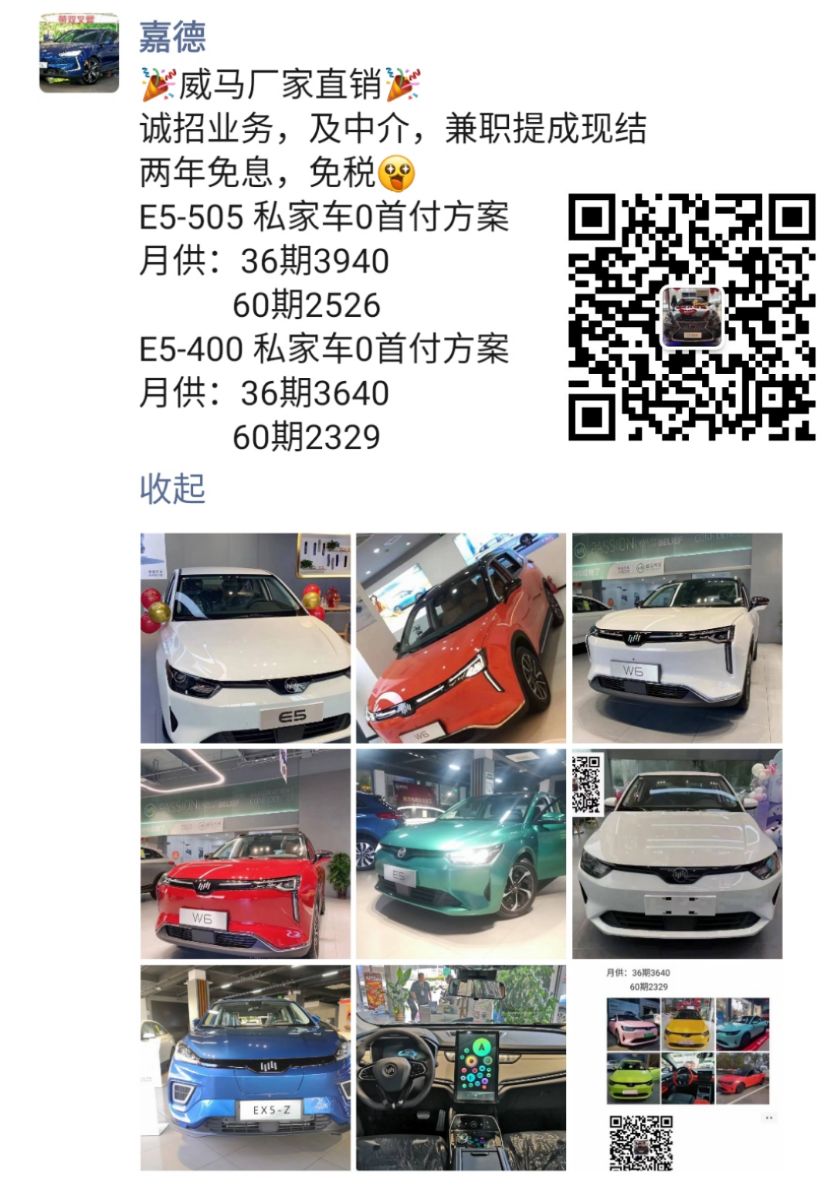Open the white E5 photo with balloons
Viewport: 834px width, 1200px height.
tap(245, 638)
